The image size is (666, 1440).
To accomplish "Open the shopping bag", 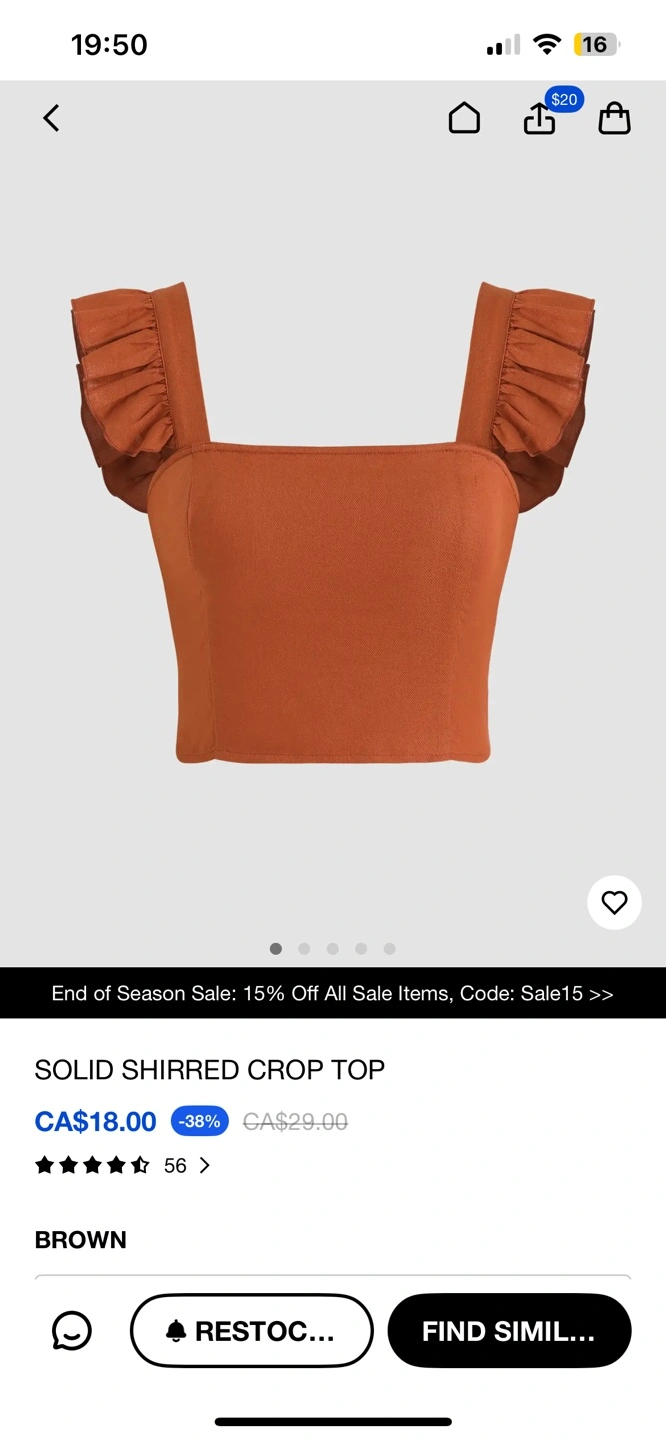I will click(x=614, y=118).
